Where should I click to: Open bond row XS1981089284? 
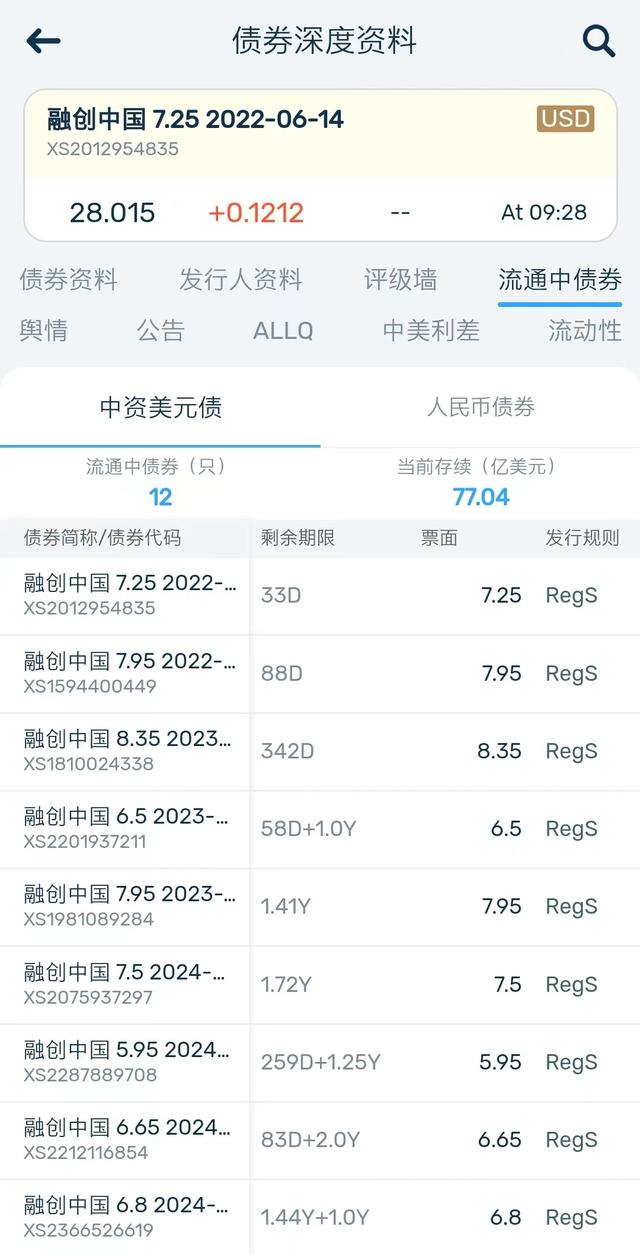pos(320,907)
